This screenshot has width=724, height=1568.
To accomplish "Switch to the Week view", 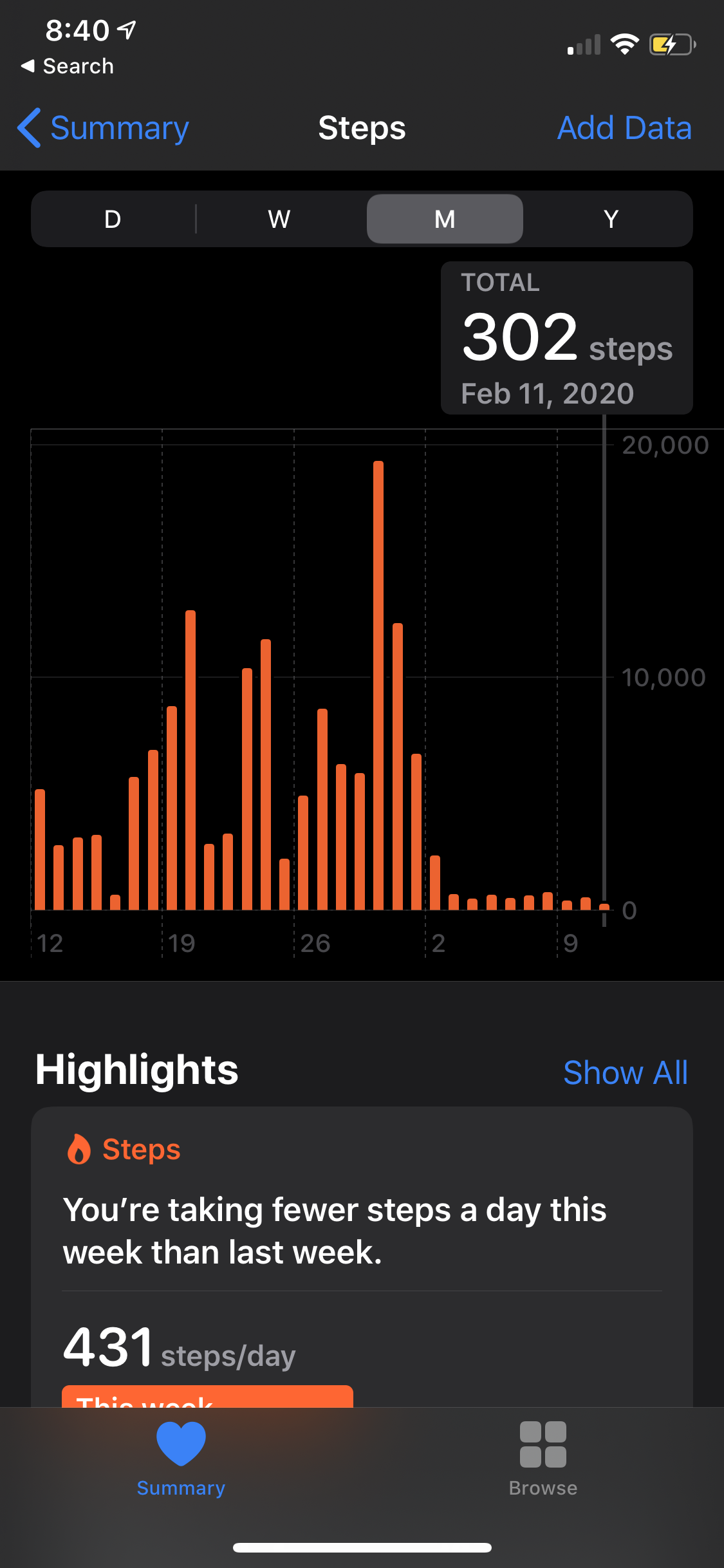I will (x=279, y=219).
